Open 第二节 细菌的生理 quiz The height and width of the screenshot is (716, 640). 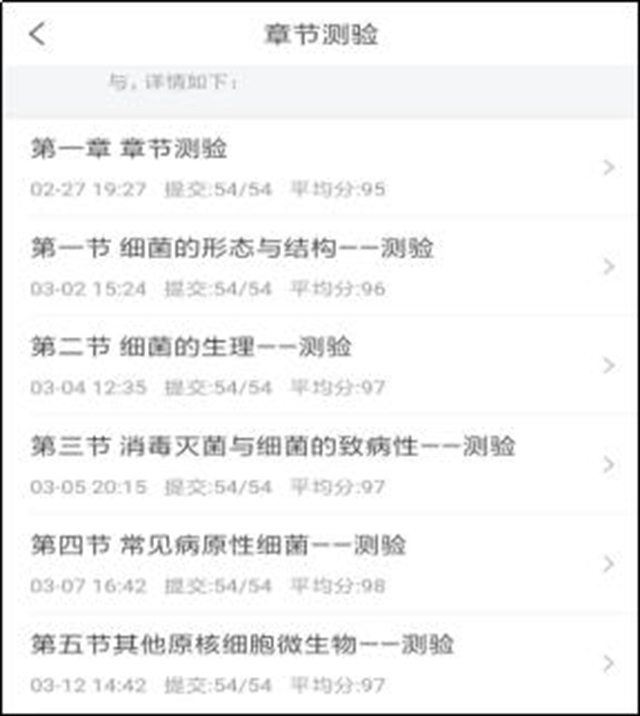pos(320,366)
